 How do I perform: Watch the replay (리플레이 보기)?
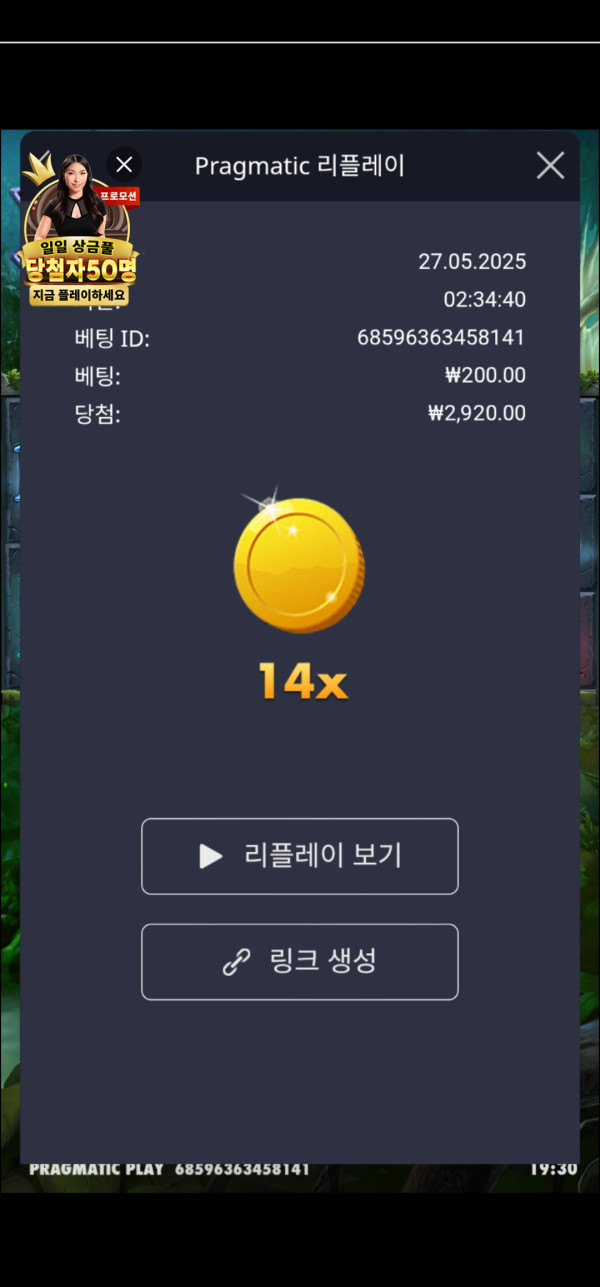coord(300,856)
